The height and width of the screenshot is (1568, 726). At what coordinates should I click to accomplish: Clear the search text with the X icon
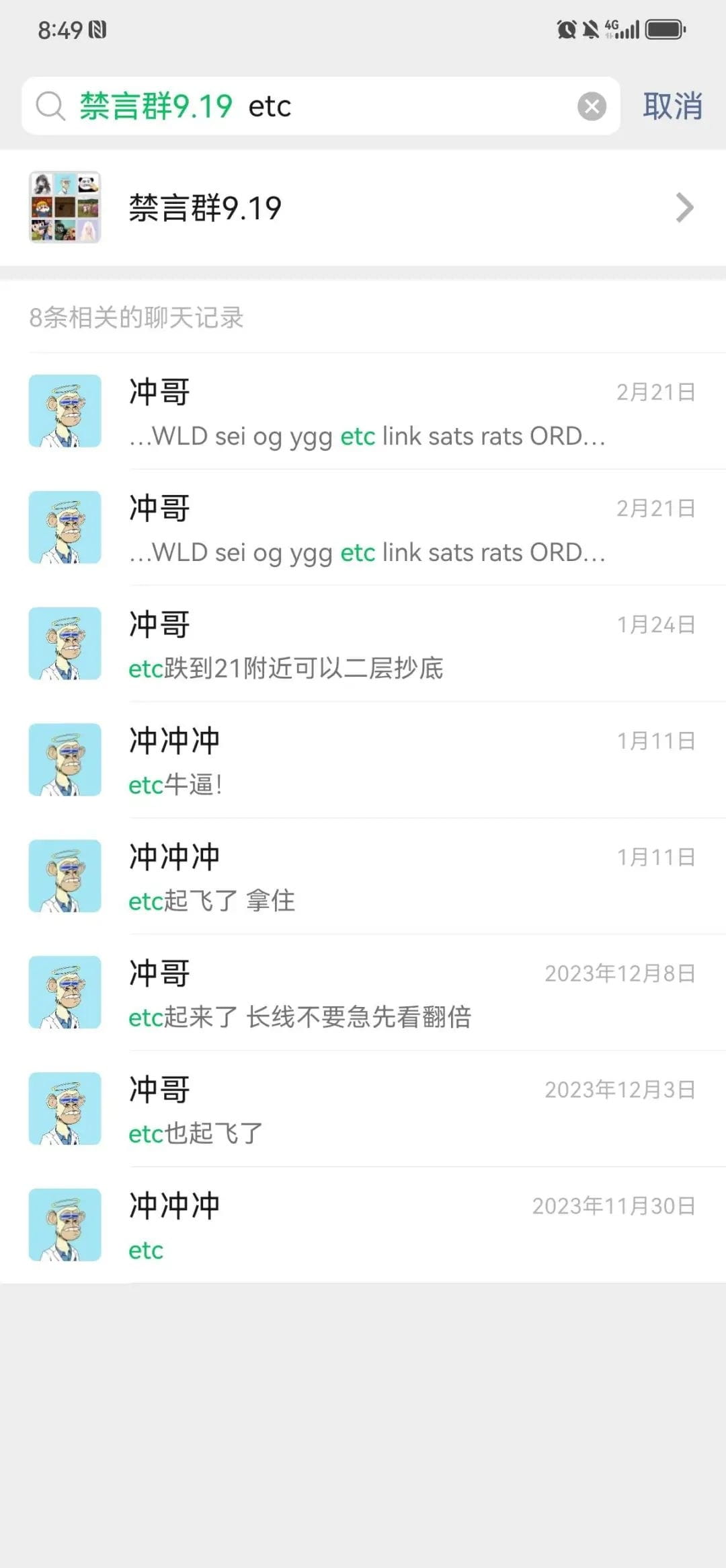pos(592,106)
